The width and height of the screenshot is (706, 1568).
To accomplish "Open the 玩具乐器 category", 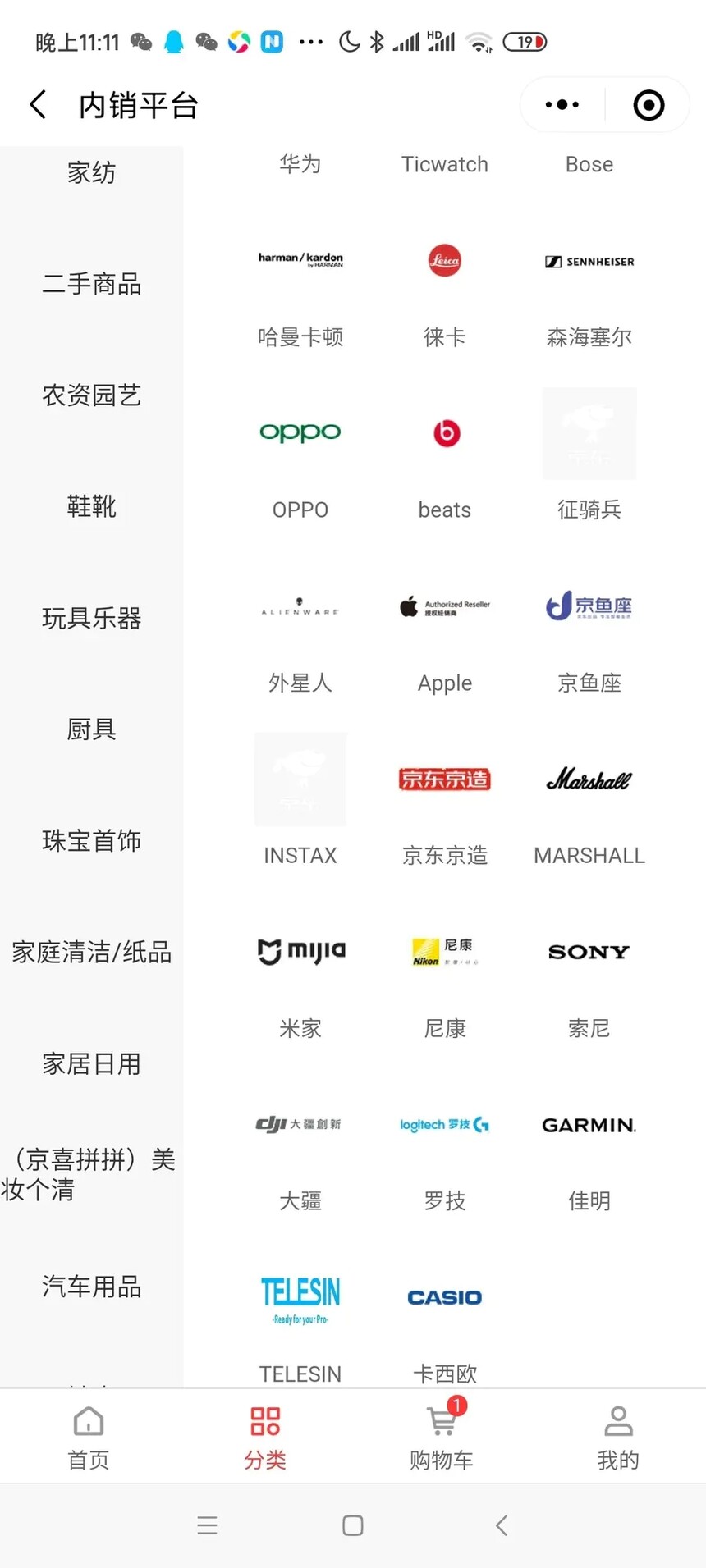I will [x=91, y=618].
